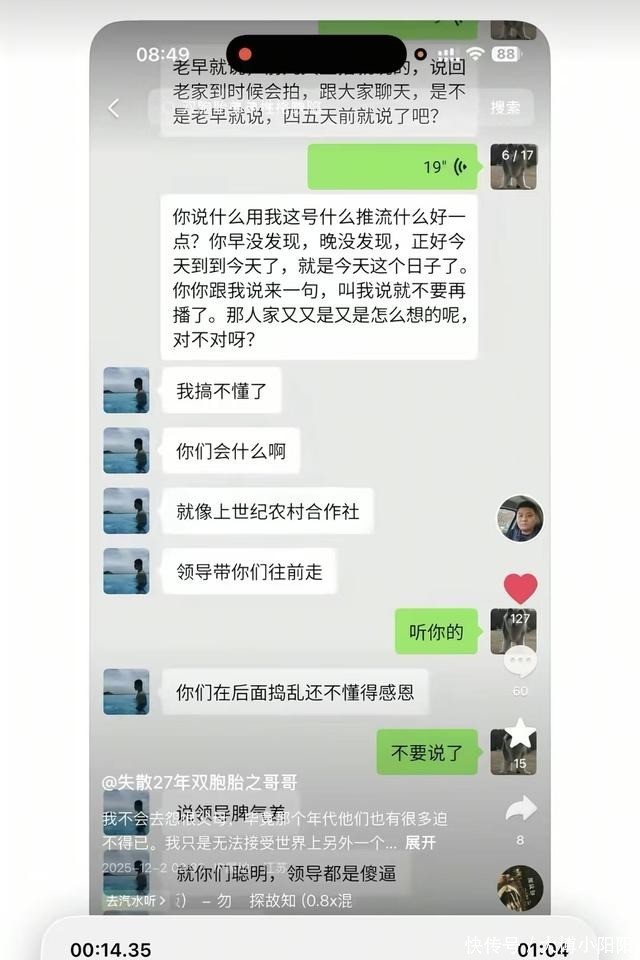This screenshot has height=960, width=640.
Task: Open the comments with 60 replies
Action: 520,664
